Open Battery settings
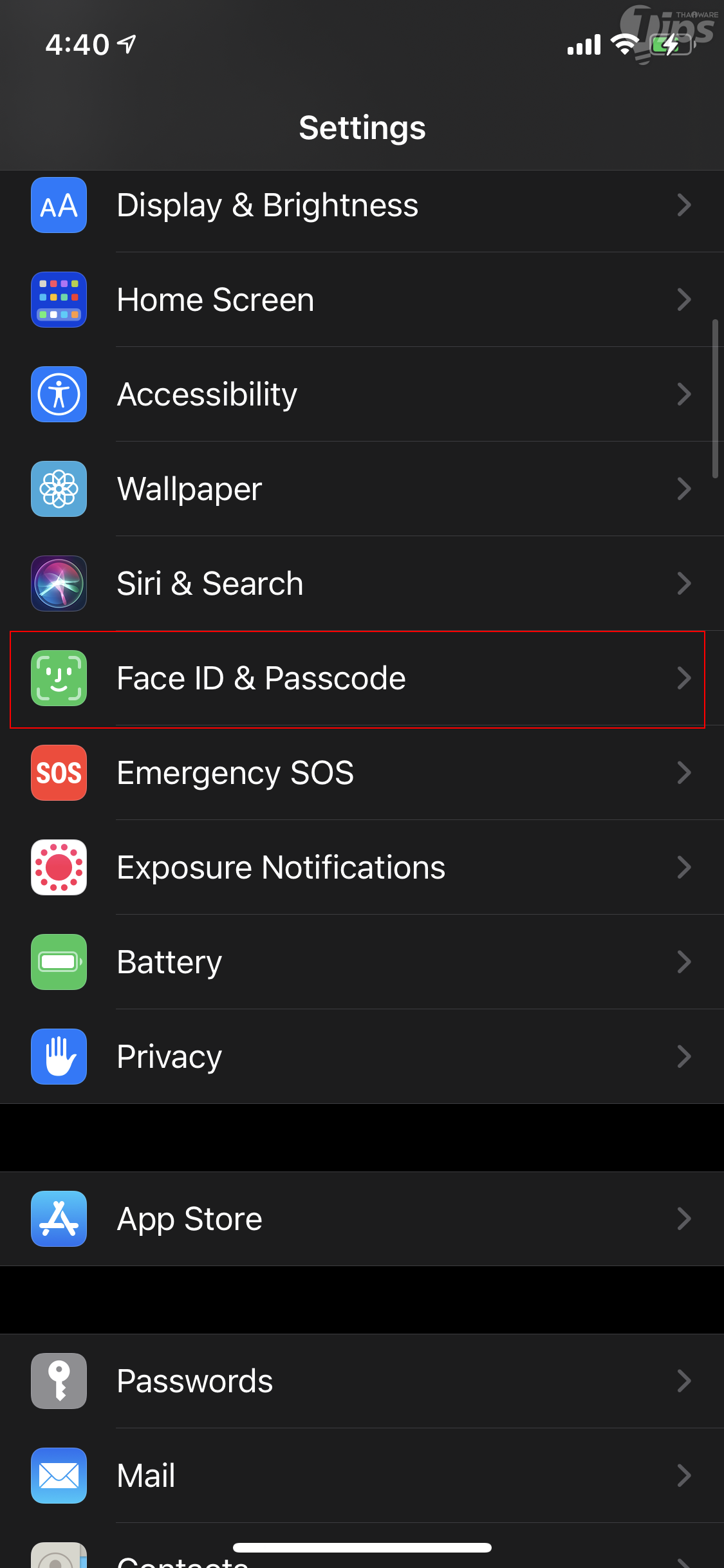 pyautogui.click(x=169, y=962)
